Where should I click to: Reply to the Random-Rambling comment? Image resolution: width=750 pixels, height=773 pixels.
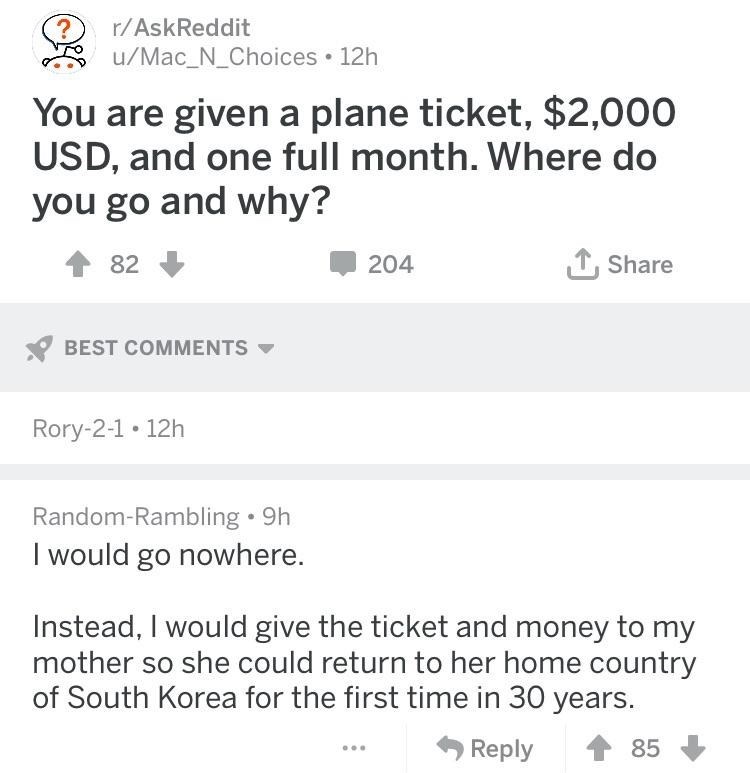coord(486,747)
